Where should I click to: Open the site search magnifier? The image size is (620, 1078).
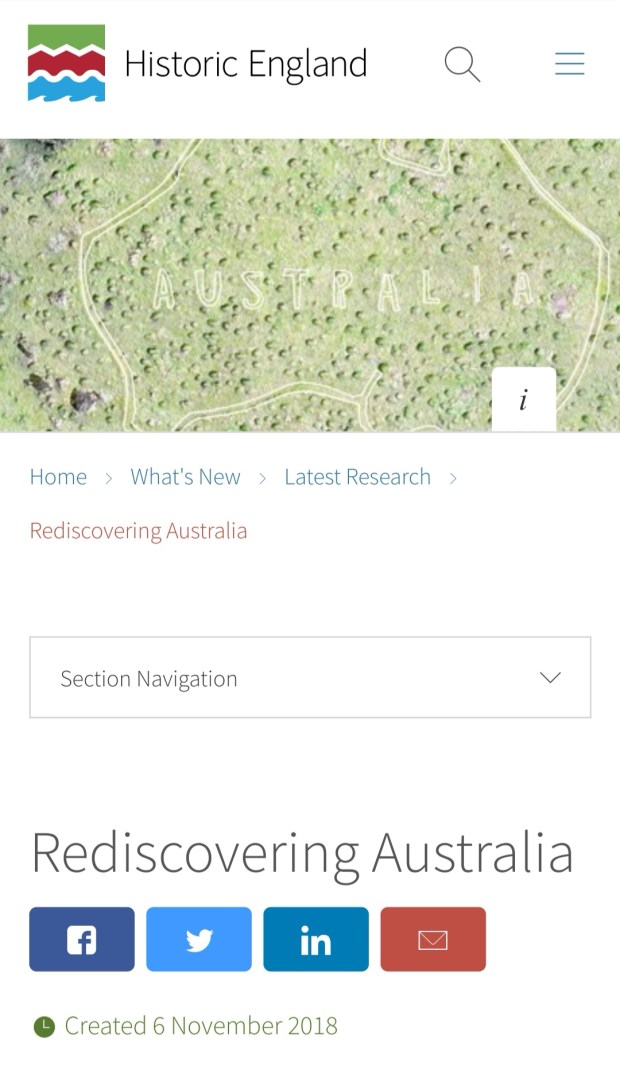pyautogui.click(x=462, y=65)
